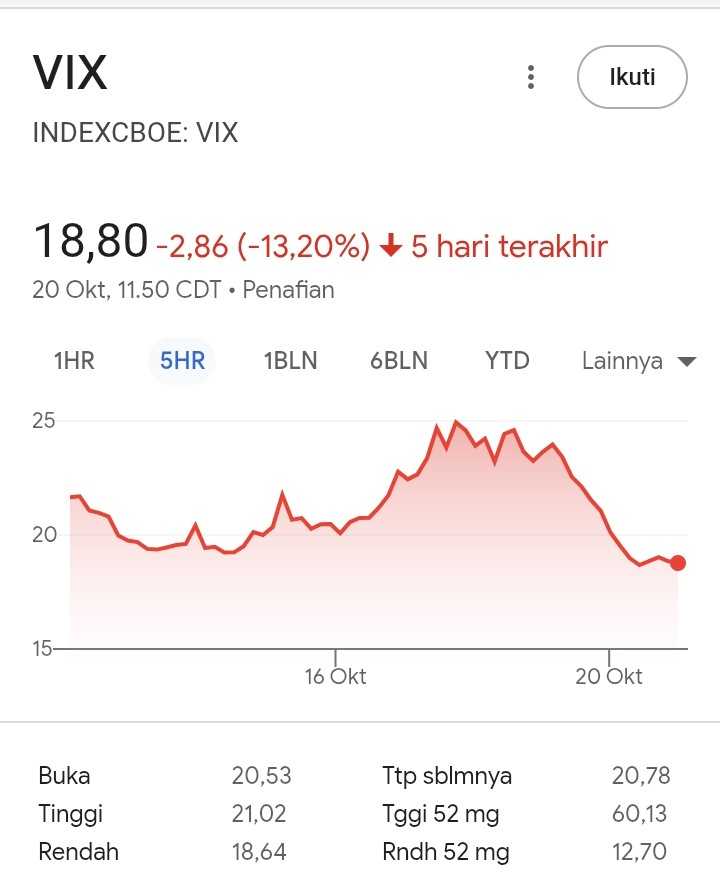Open the three-dot overflow menu
Viewport: 720px width, 886px height.
pos(531,77)
